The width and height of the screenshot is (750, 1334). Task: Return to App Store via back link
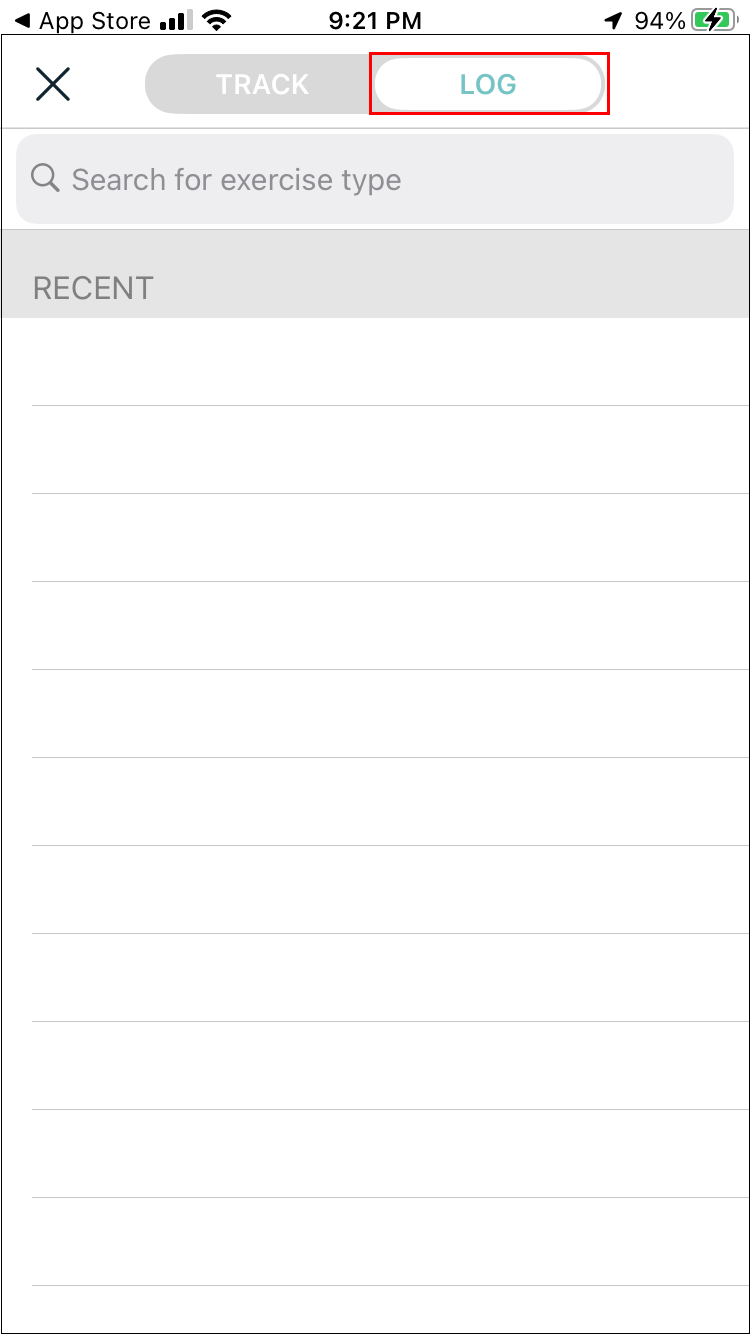pyautogui.click(x=82, y=20)
